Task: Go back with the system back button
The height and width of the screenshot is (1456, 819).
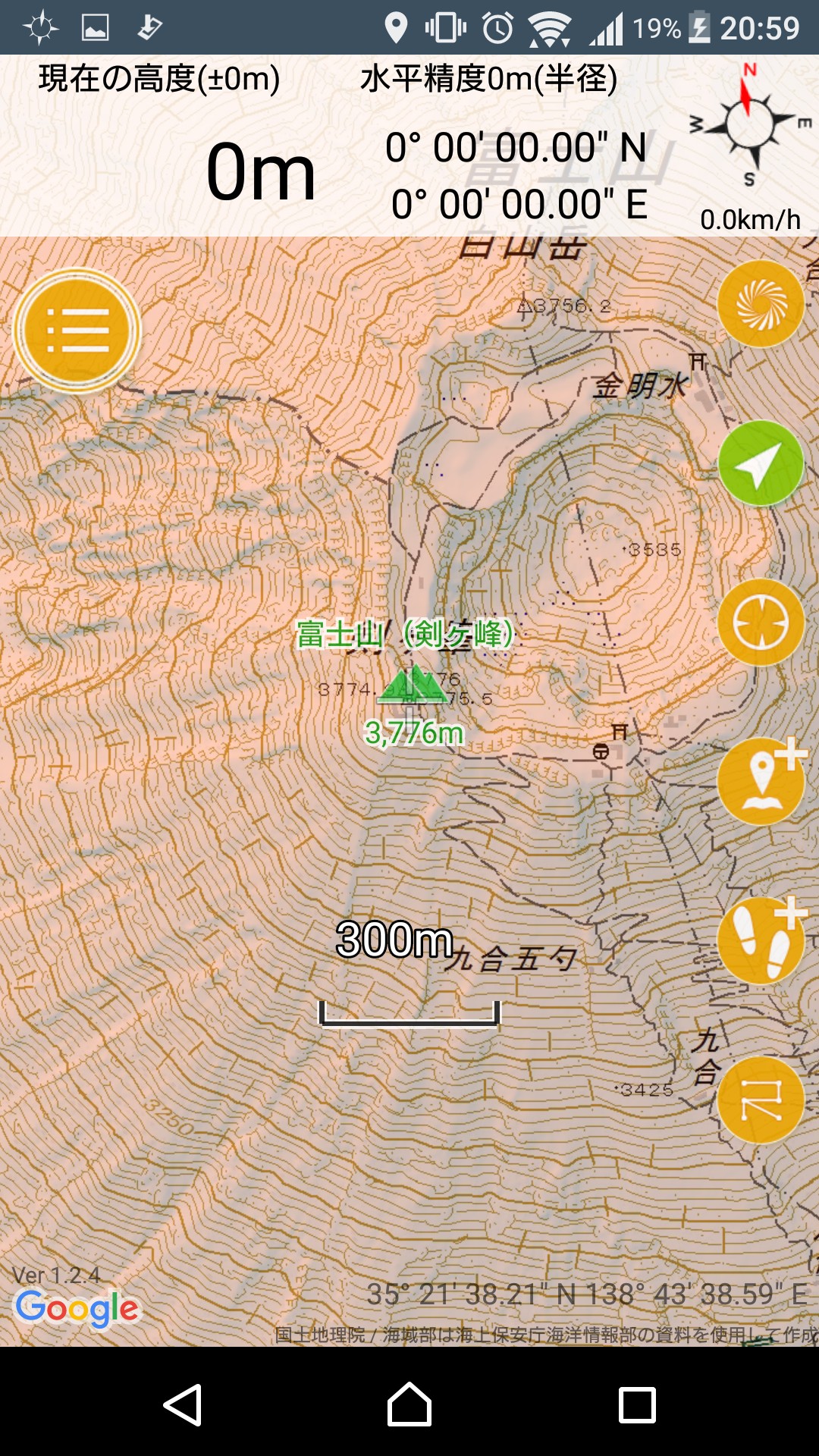Action: pyautogui.click(x=183, y=1404)
